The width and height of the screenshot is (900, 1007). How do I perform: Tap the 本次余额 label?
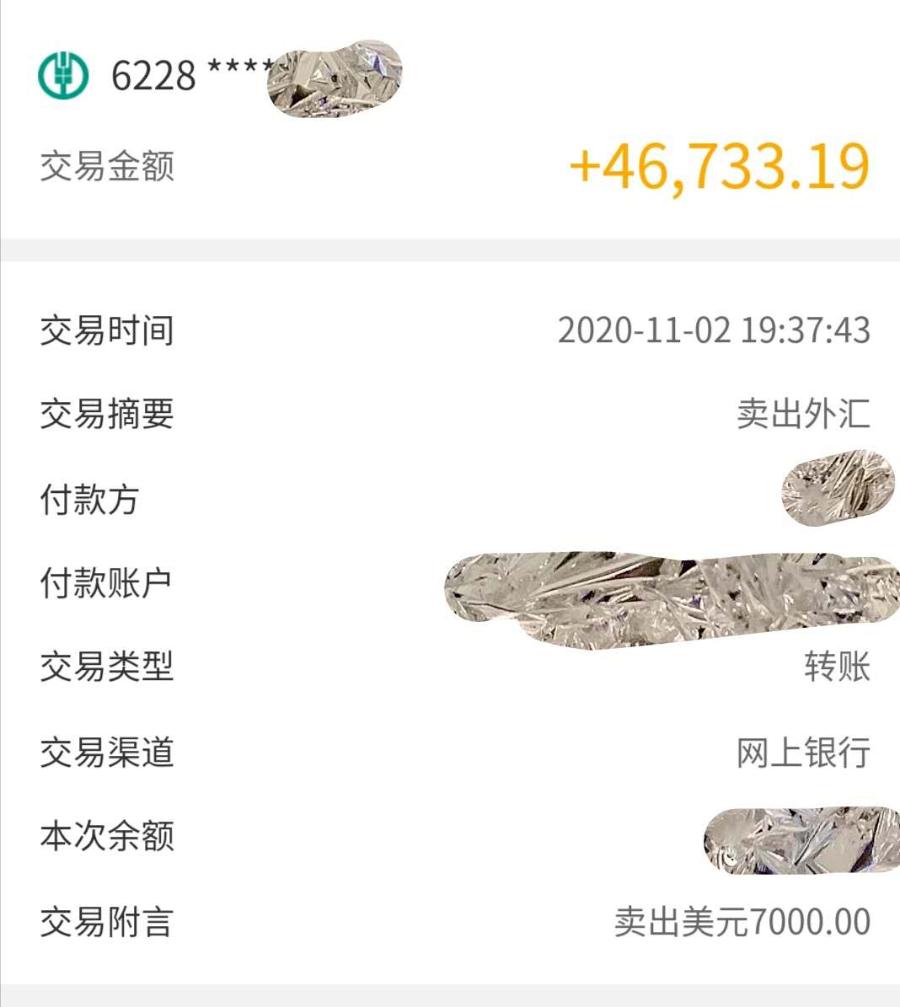pos(105,835)
